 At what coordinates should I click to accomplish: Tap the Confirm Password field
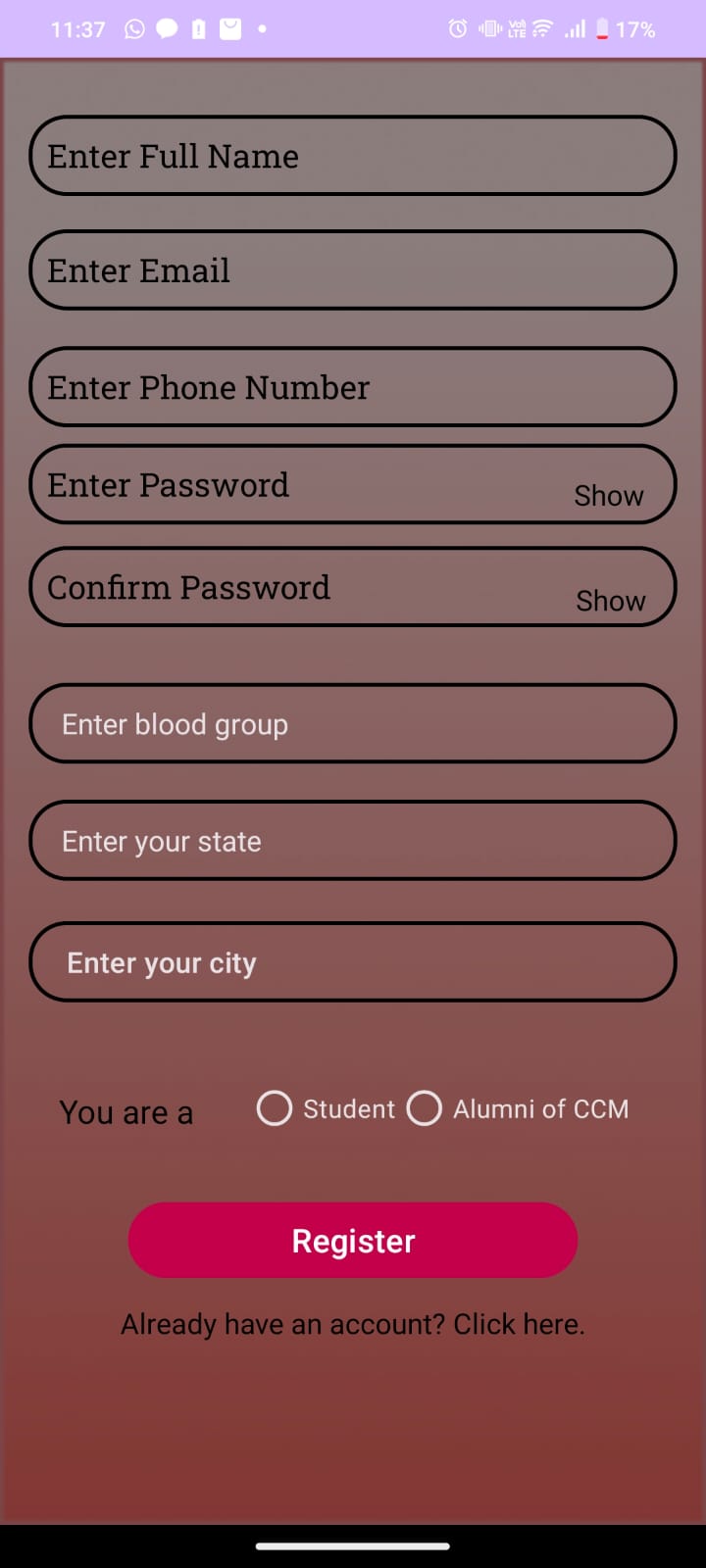pyautogui.click(x=294, y=588)
